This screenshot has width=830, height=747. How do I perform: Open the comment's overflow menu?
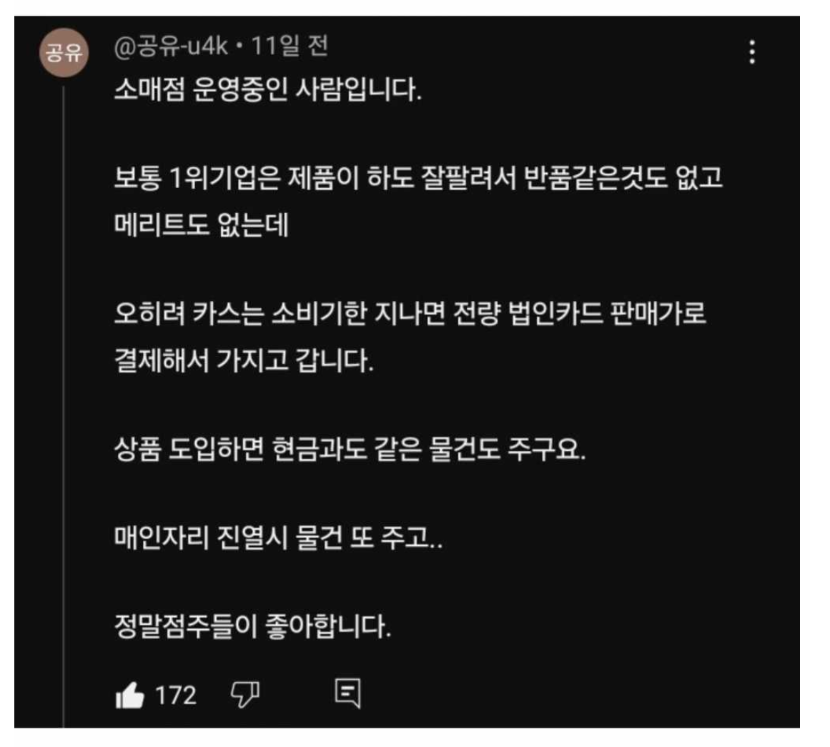click(x=752, y=53)
